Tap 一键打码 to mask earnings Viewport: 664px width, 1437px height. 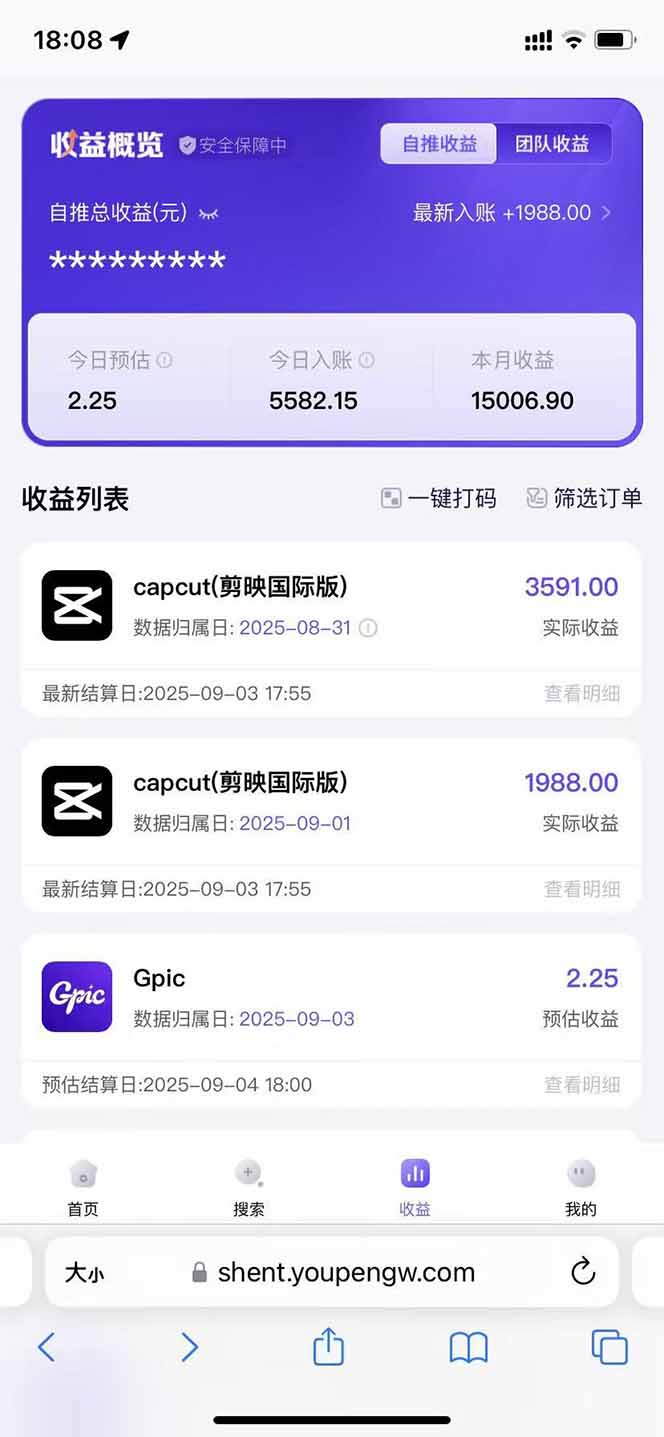coord(439,498)
